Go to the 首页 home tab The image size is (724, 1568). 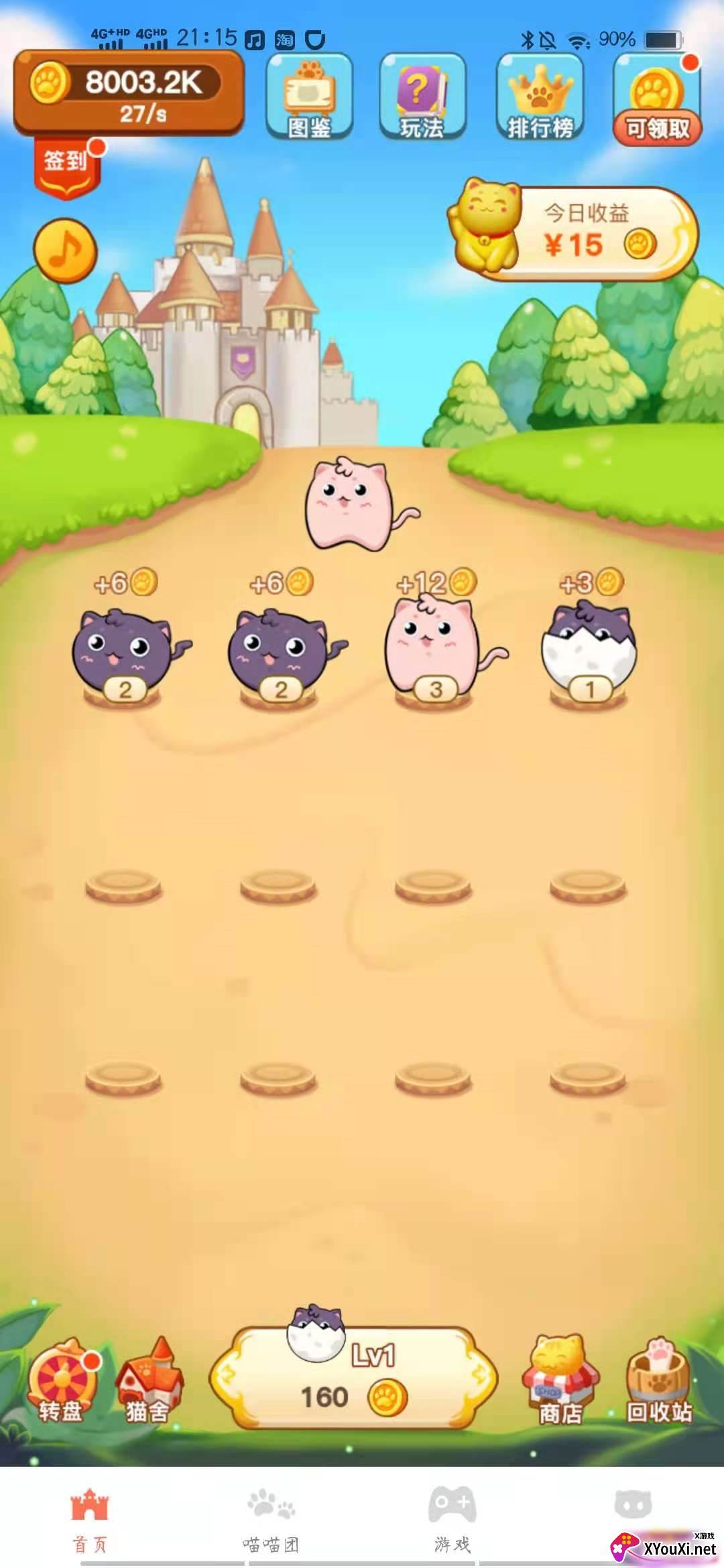[x=90, y=1522]
